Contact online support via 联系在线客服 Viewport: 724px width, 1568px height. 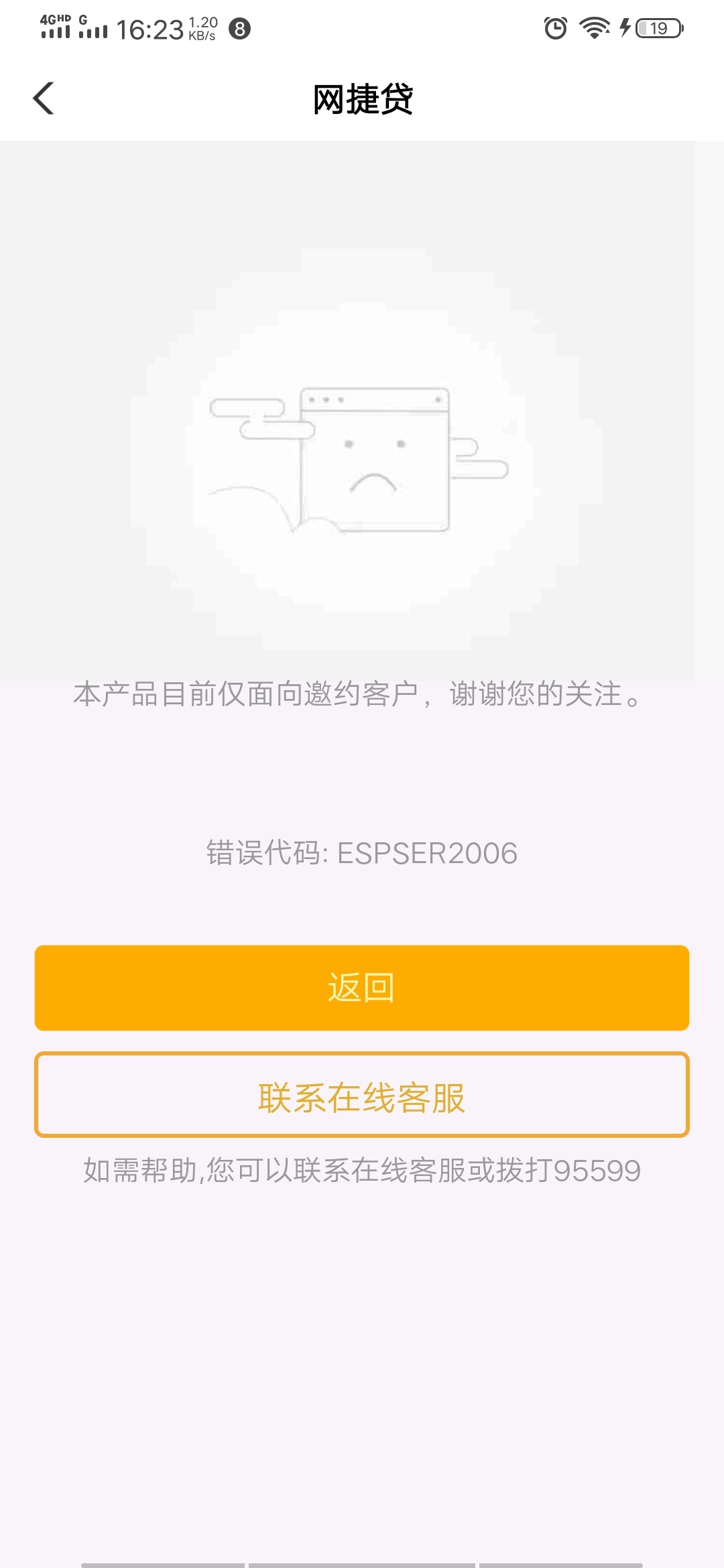click(361, 1095)
